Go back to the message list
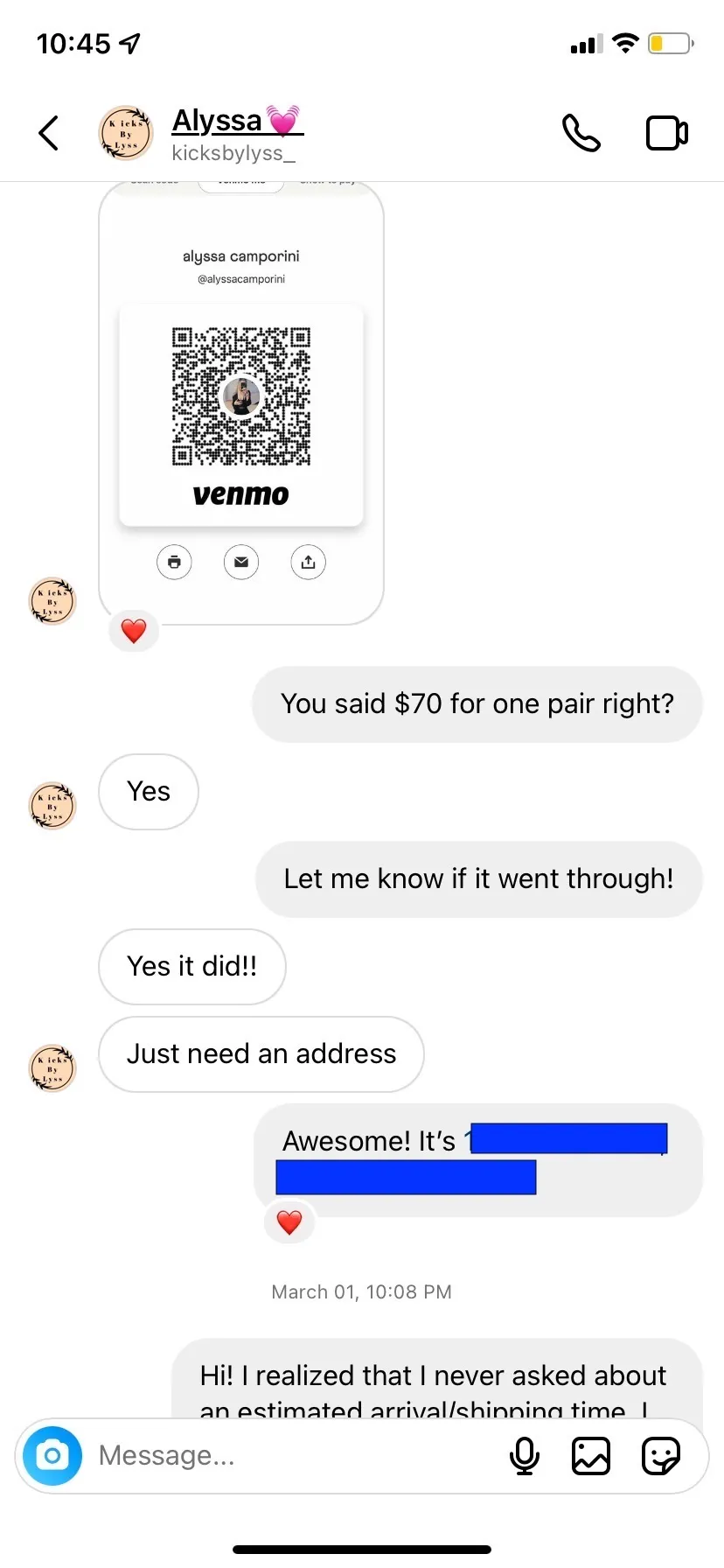The height and width of the screenshot is (1568, 724). coord(49,133)
